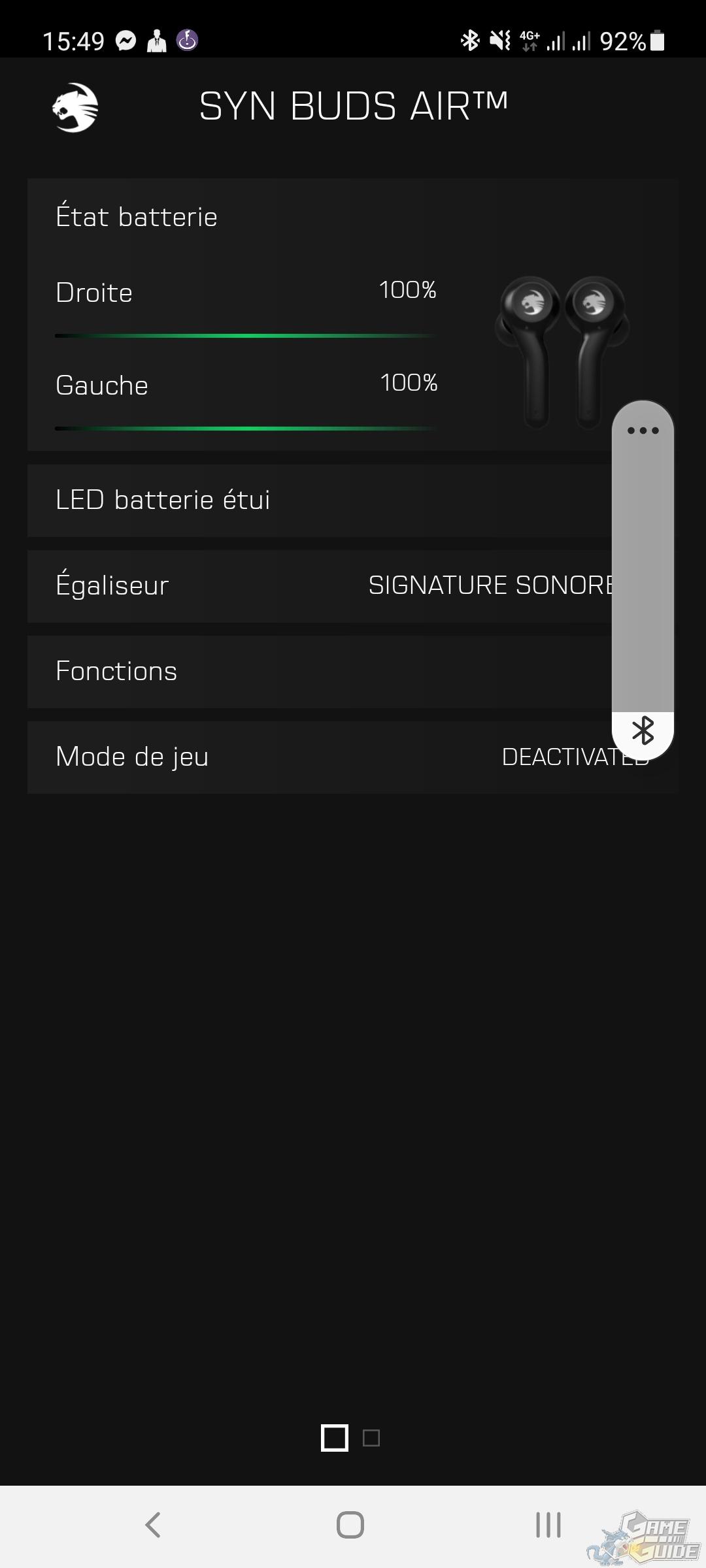Tap the Bluetooth icon on volume panel
This screenshot has width=706, height=1568.
tap(643, 730)
